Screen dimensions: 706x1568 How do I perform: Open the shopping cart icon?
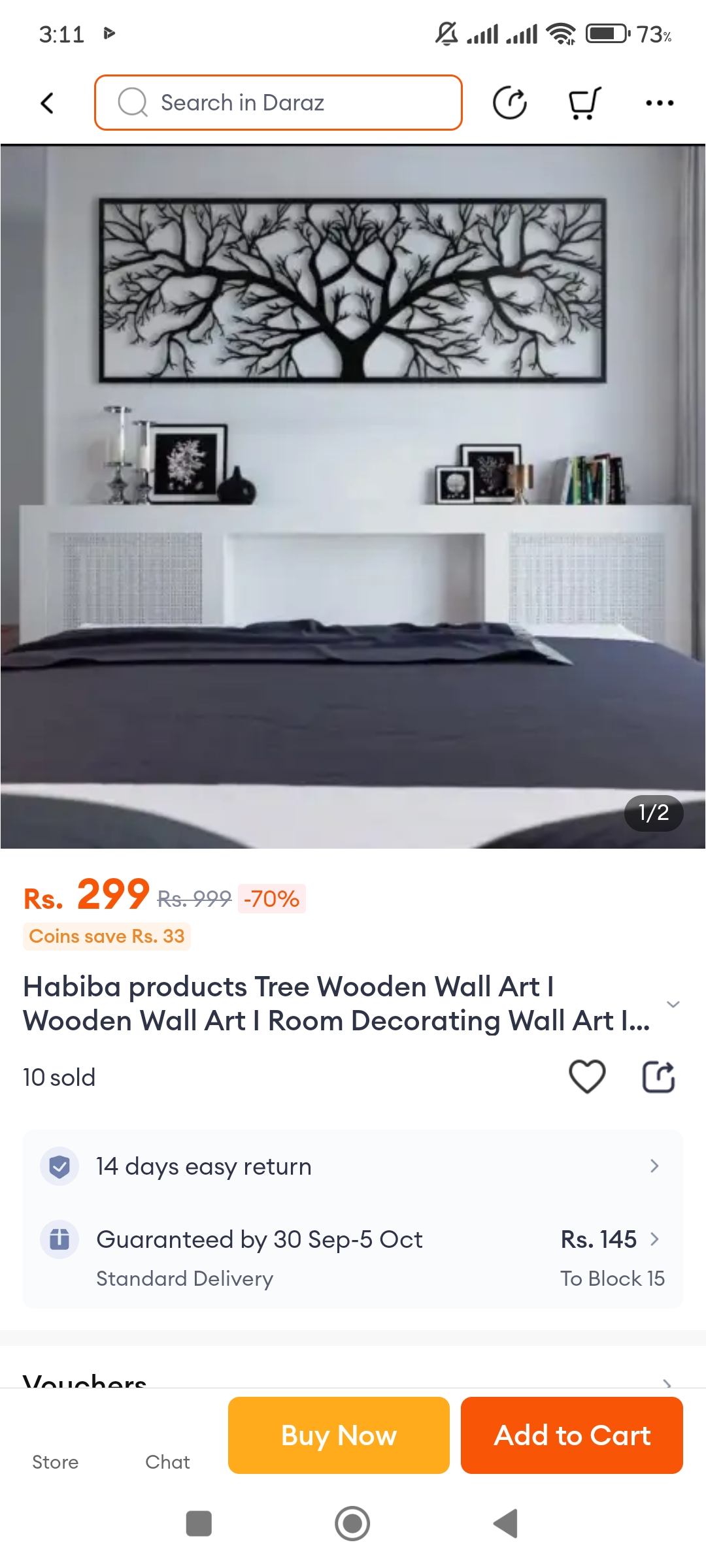tap(584, 103)
